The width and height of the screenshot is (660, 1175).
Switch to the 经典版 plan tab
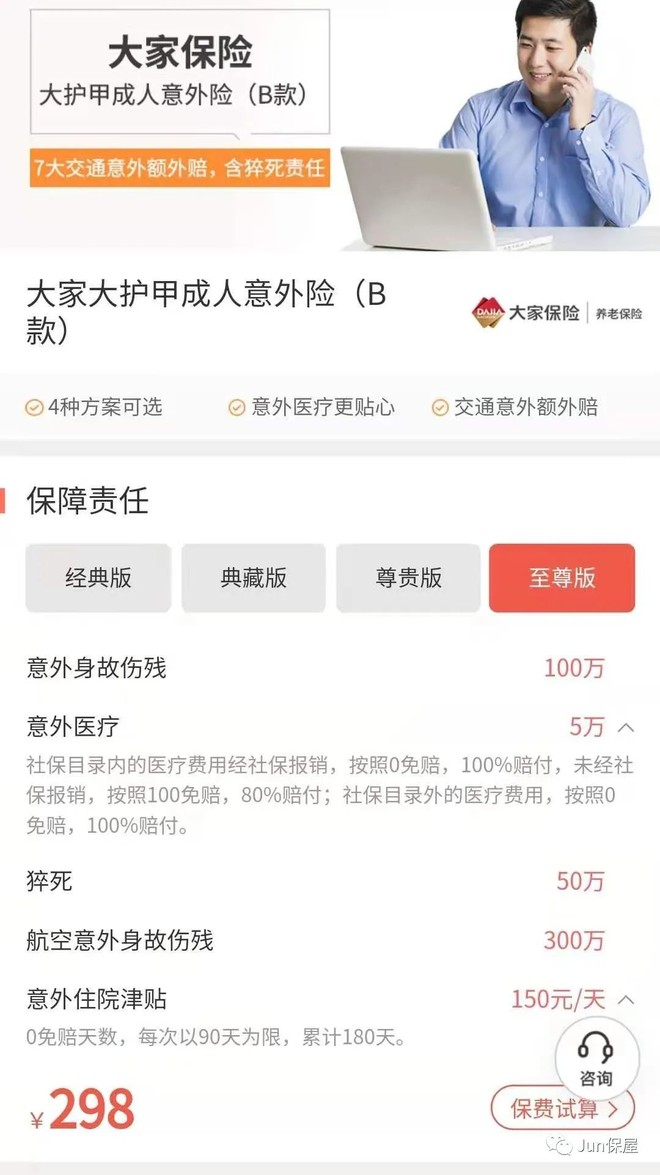click(98, 578)
